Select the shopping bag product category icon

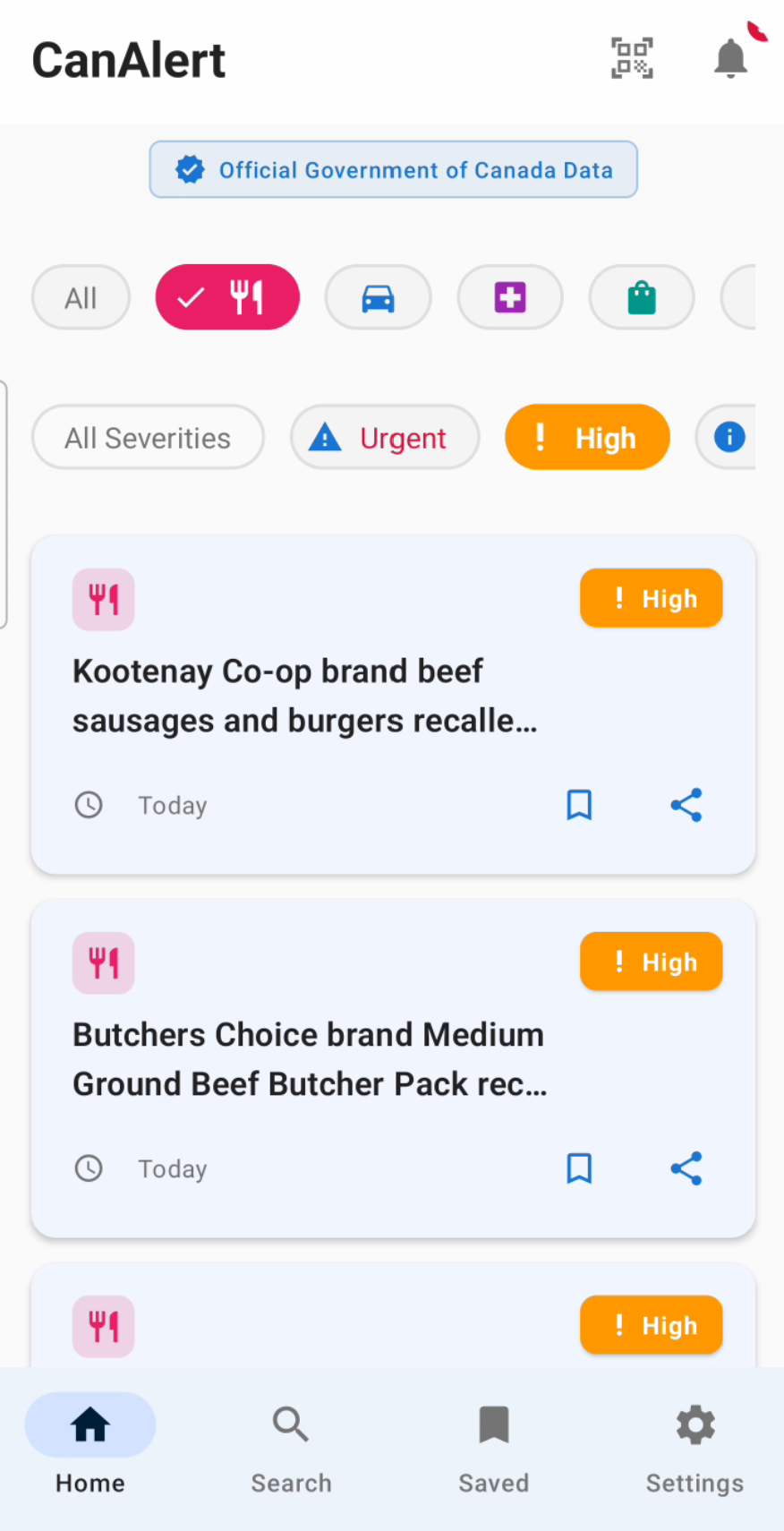(641, 297)
